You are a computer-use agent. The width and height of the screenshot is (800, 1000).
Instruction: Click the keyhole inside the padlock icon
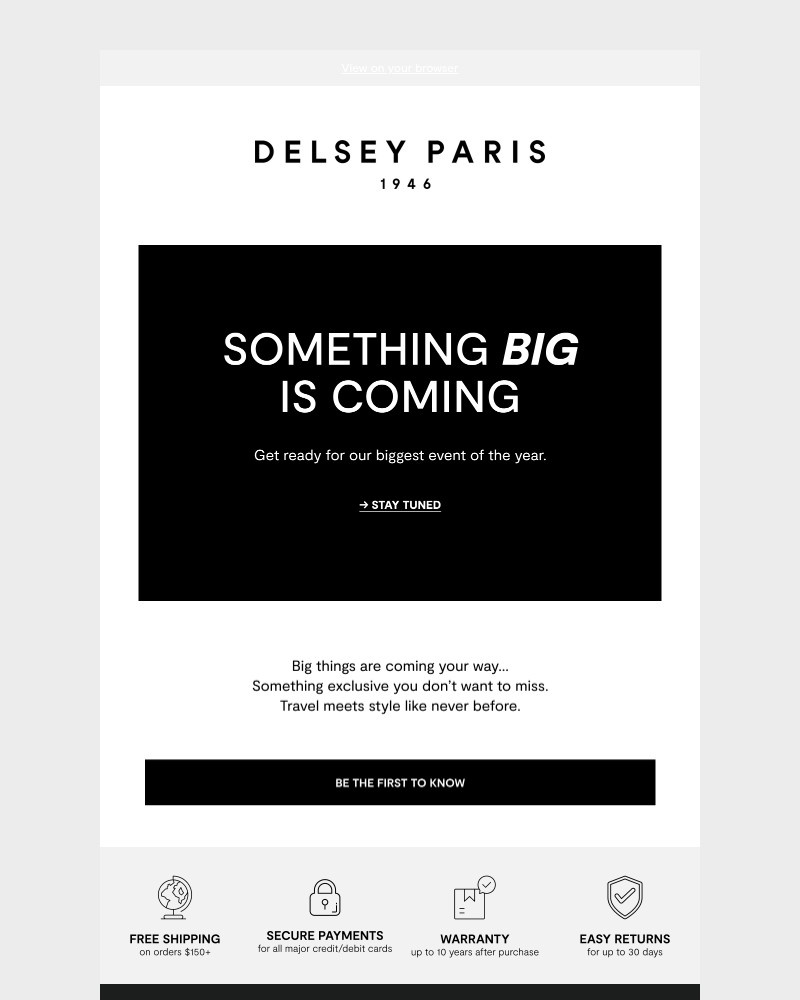point(324,901)
